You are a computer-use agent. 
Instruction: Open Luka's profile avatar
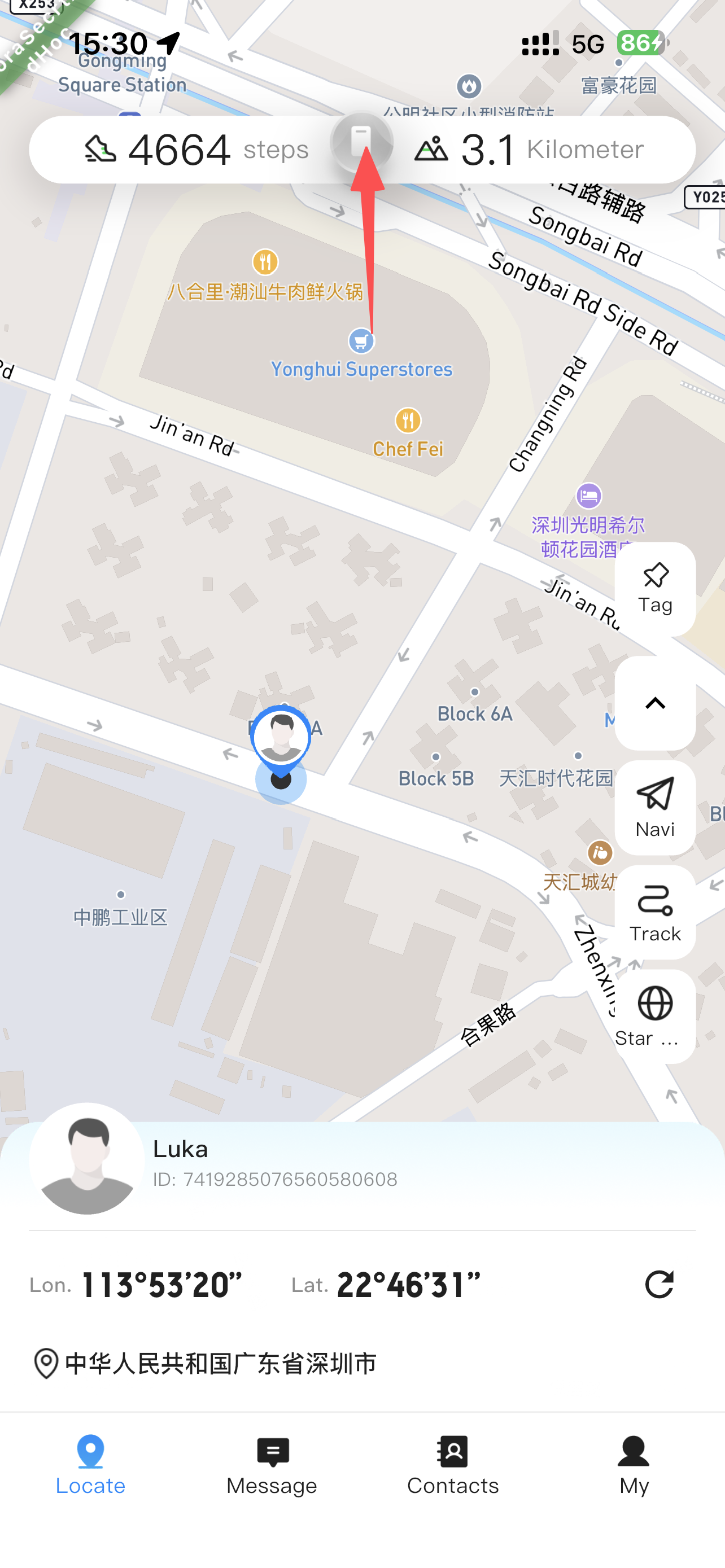[x=87, y=1159]
